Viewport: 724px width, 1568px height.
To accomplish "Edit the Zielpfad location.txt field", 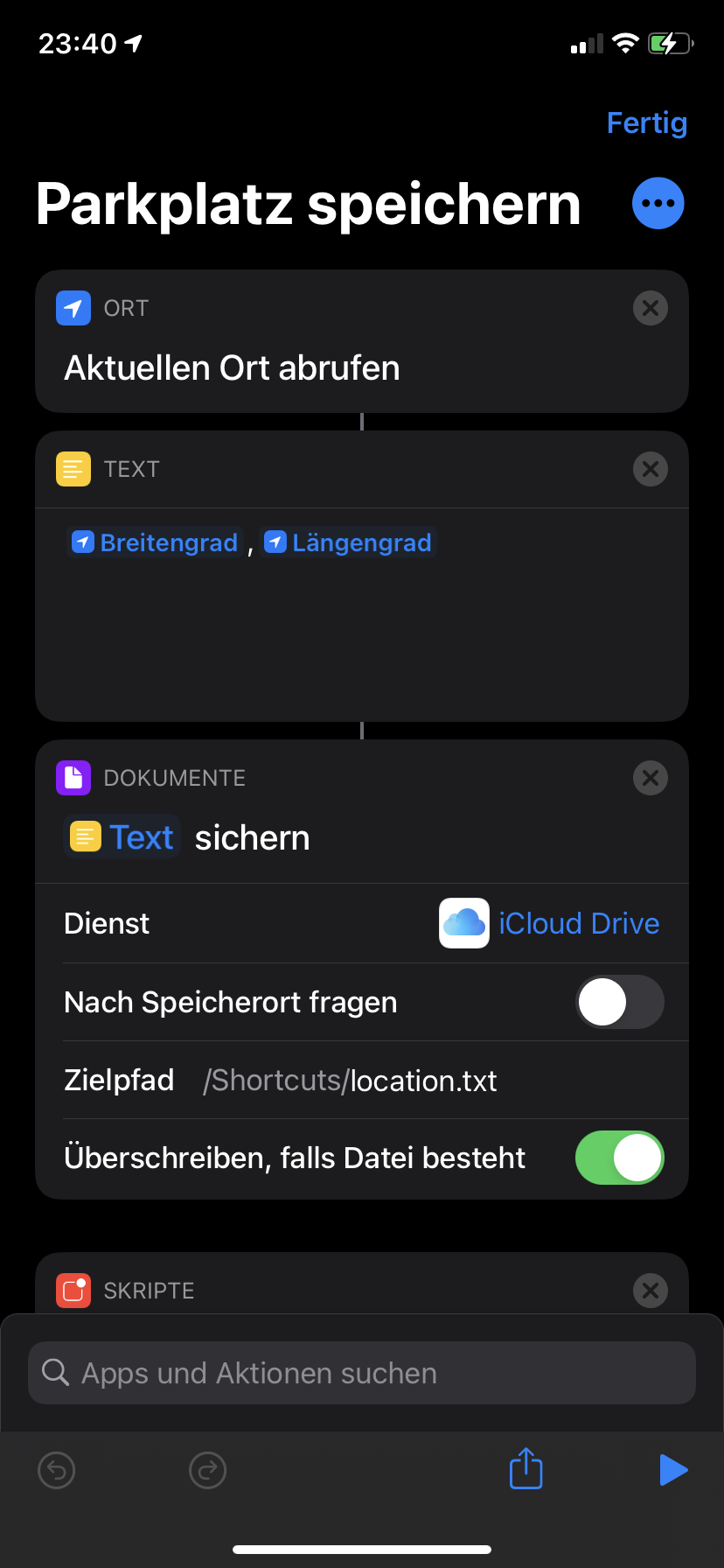I will point(423,1081).
